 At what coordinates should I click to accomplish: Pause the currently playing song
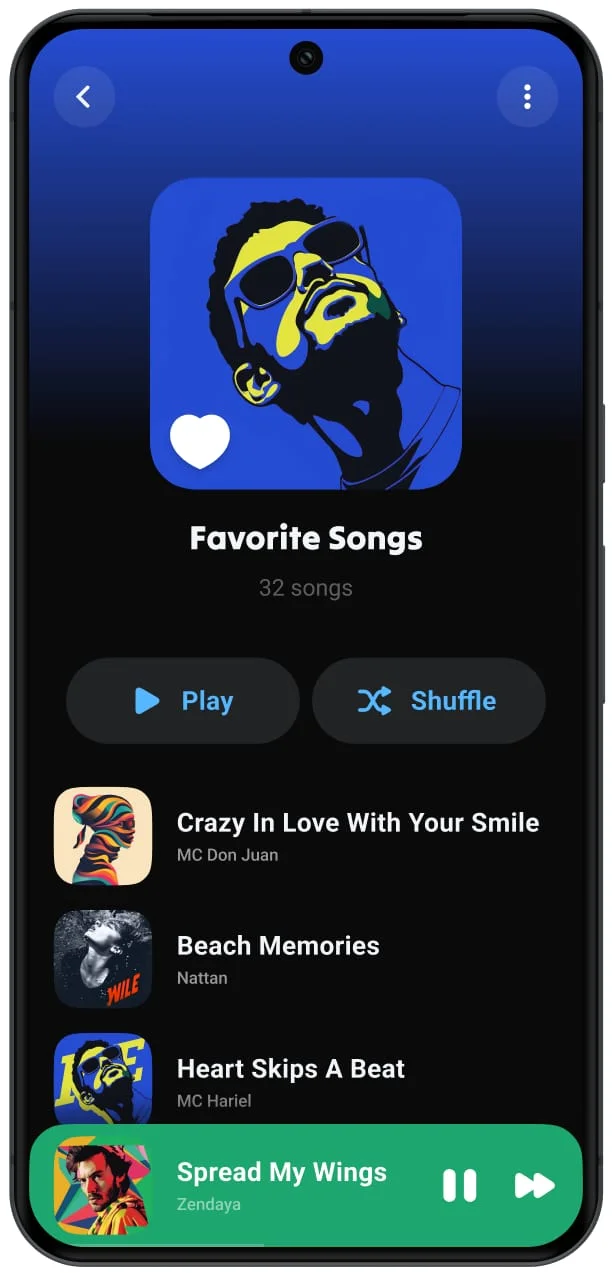[x=460, y=1185]
